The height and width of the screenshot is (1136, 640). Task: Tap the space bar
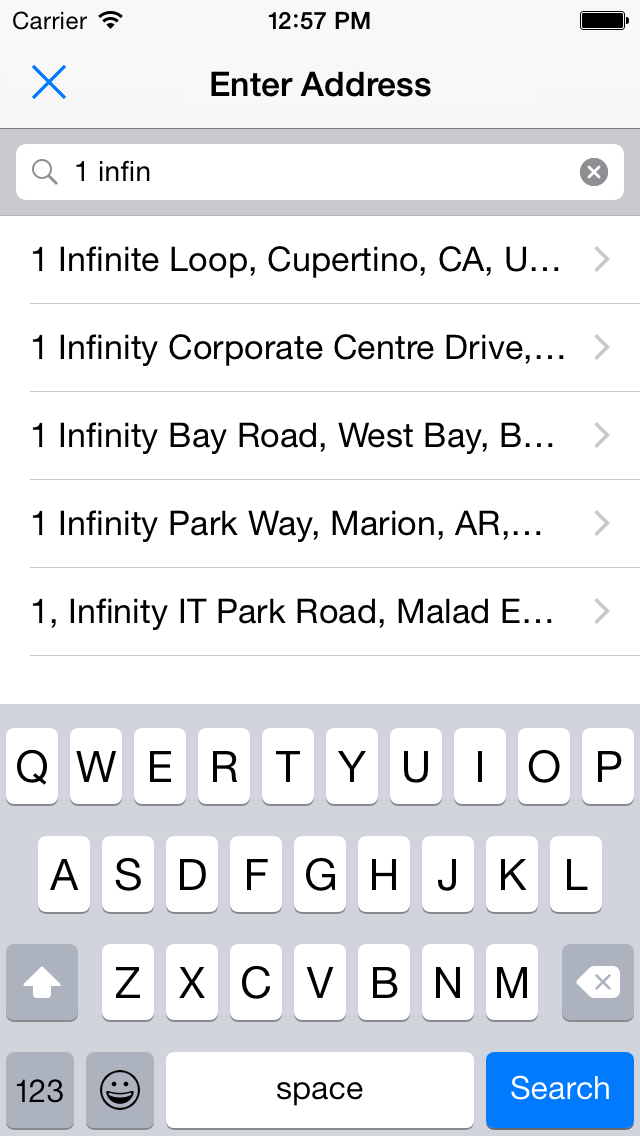coord(320,1089)
